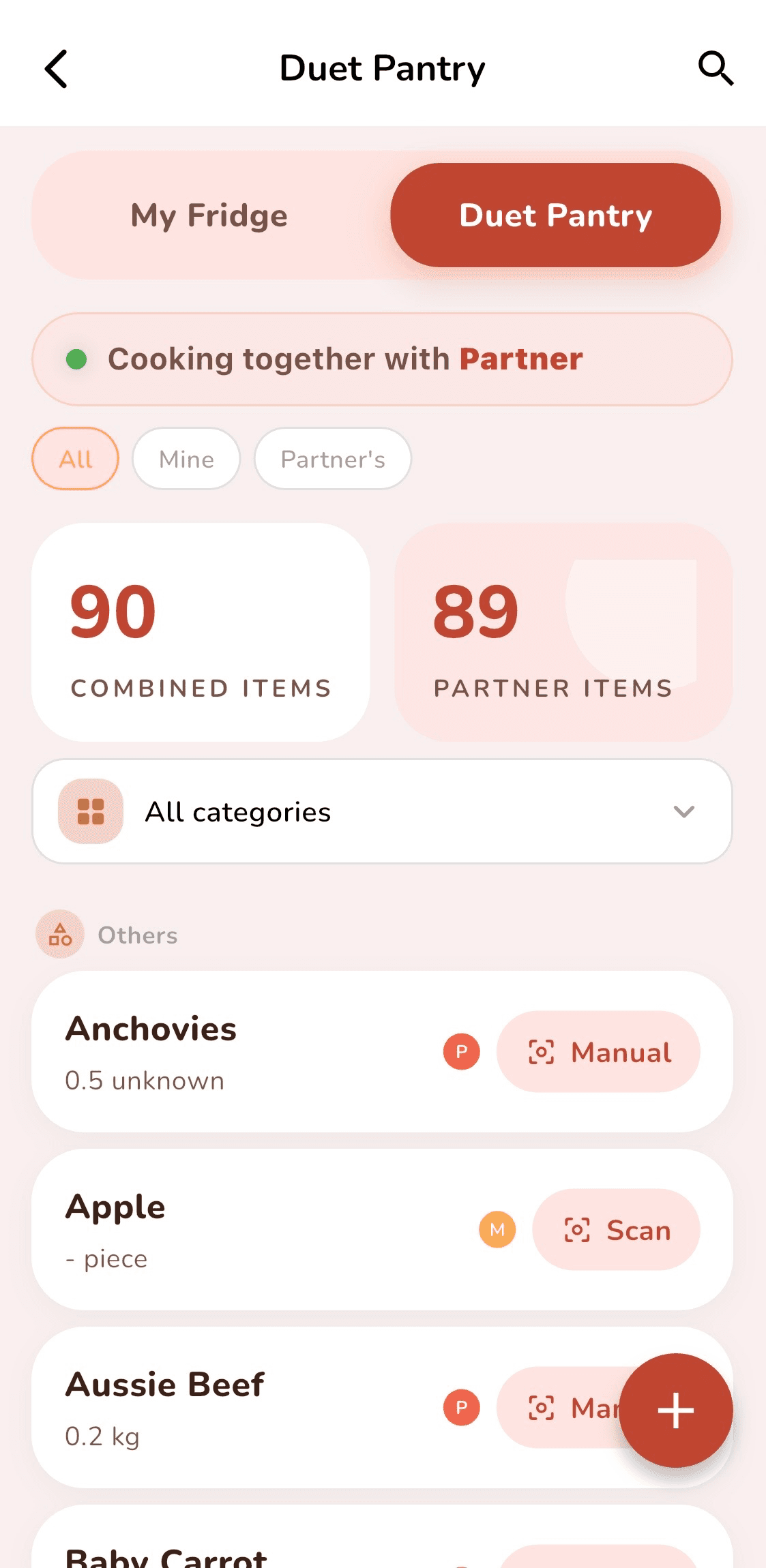Image resolution: width=766 pixels, height=1568 pixels.
Task: Click the M badge on Apple
Action: click(x=497, y=1231)
